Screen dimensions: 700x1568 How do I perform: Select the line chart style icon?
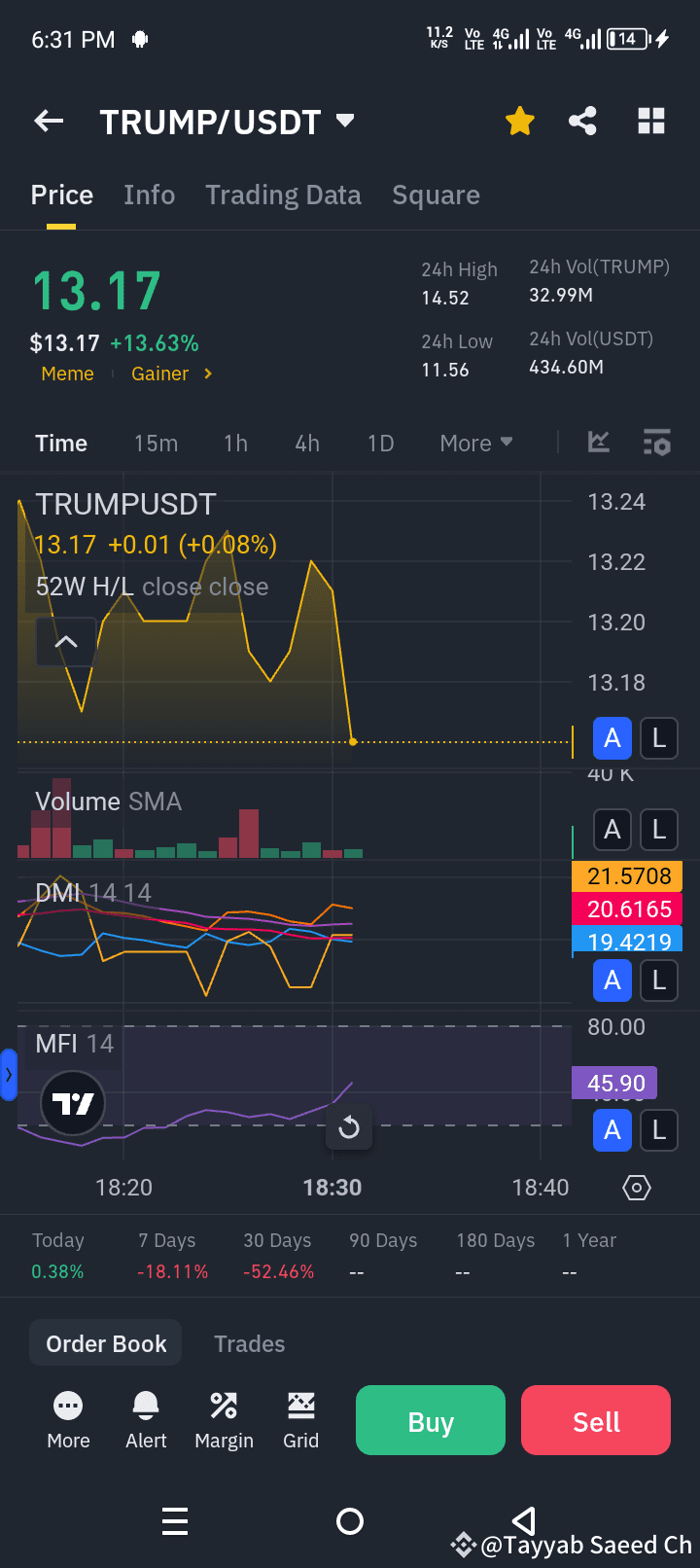coord(598,443)
